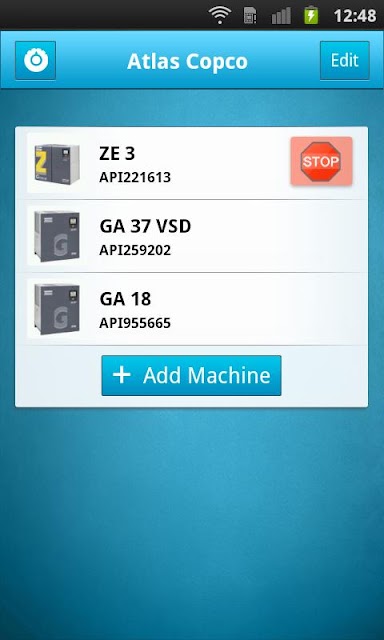Add a new machine
The width and height of the screenshot is (384, 640).
point(191,376)
